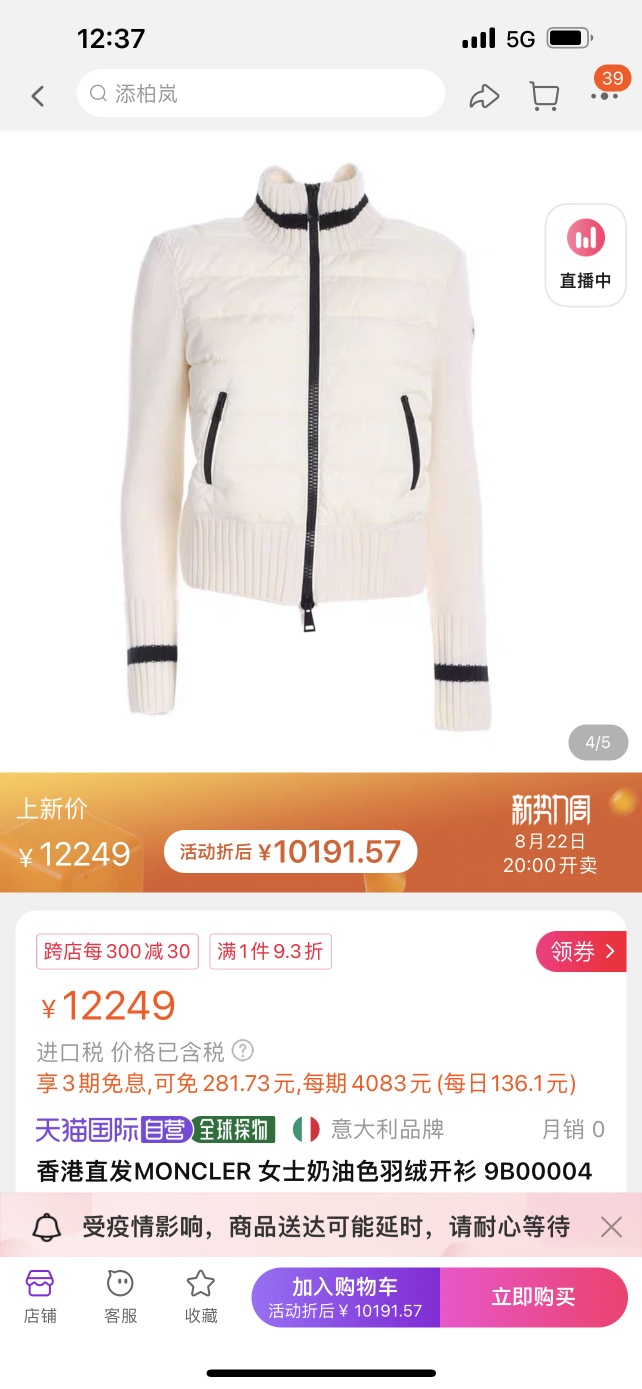This screenshot has height=1389, width=642.
Task: Open the search box with 添柏岚
Action: coord(260,94)
